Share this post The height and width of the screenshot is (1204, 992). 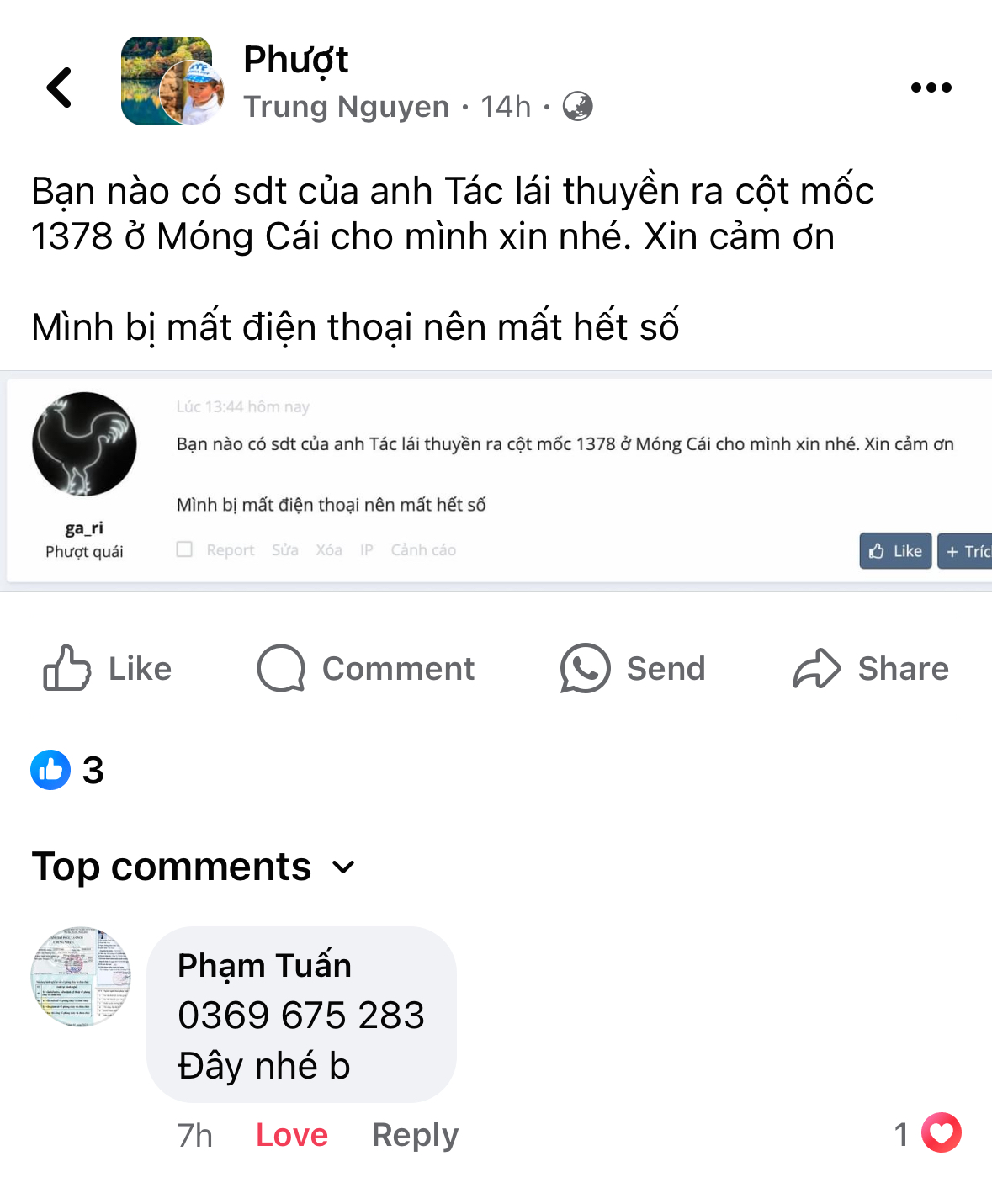[871, 669]
